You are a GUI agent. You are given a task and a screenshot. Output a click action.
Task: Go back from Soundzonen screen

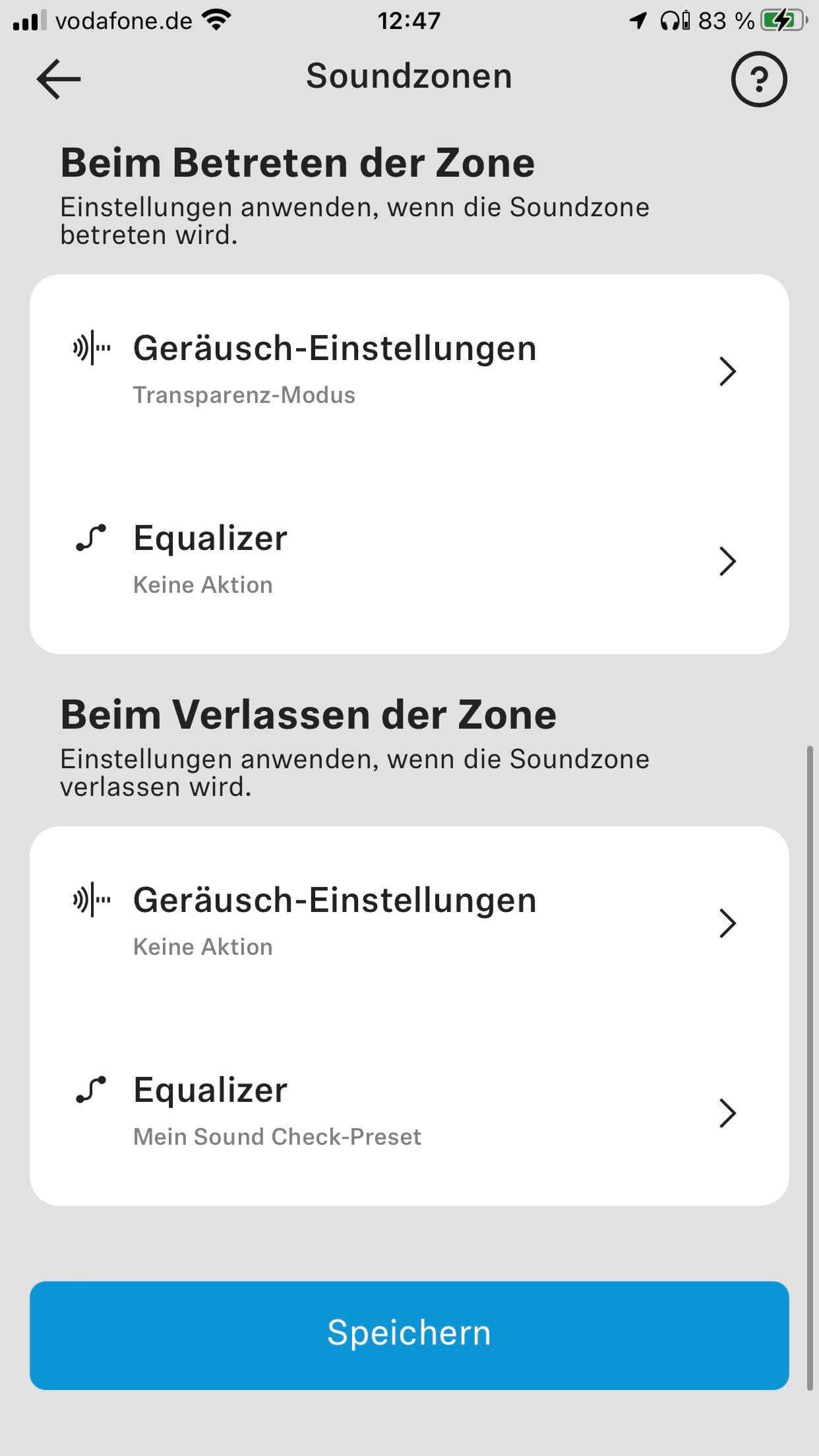click(59, 79)
